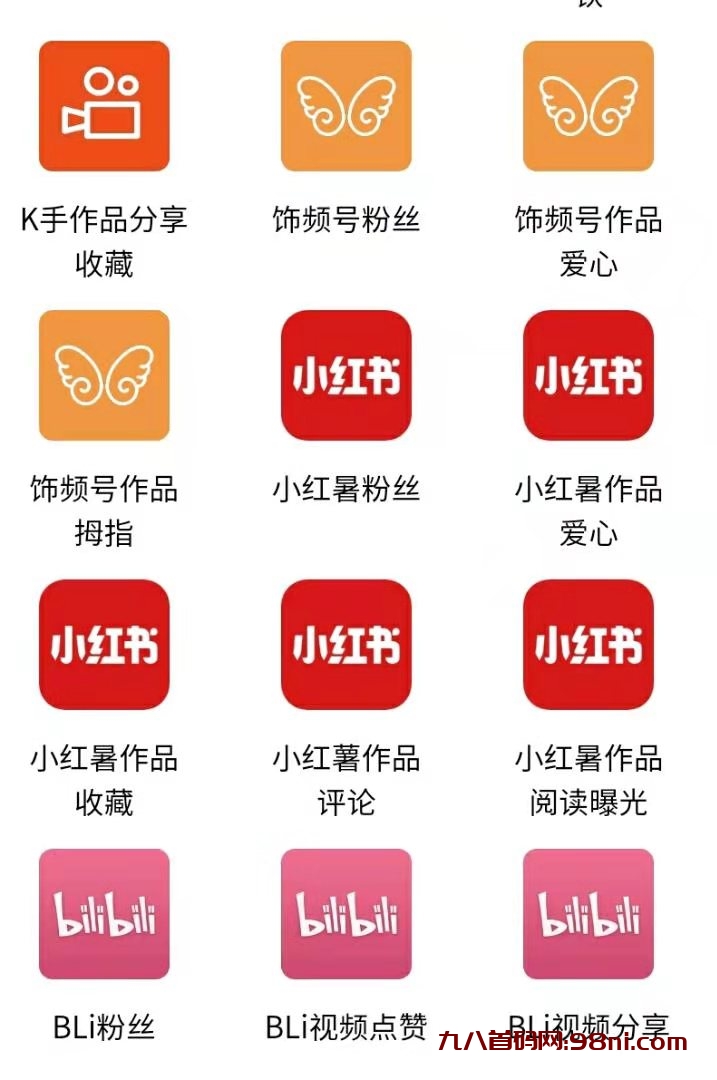This screenshot has width=717, height=1080.
Task: Choose 饰频号作品拇指 from the grid
Action: tap(104, 375)
